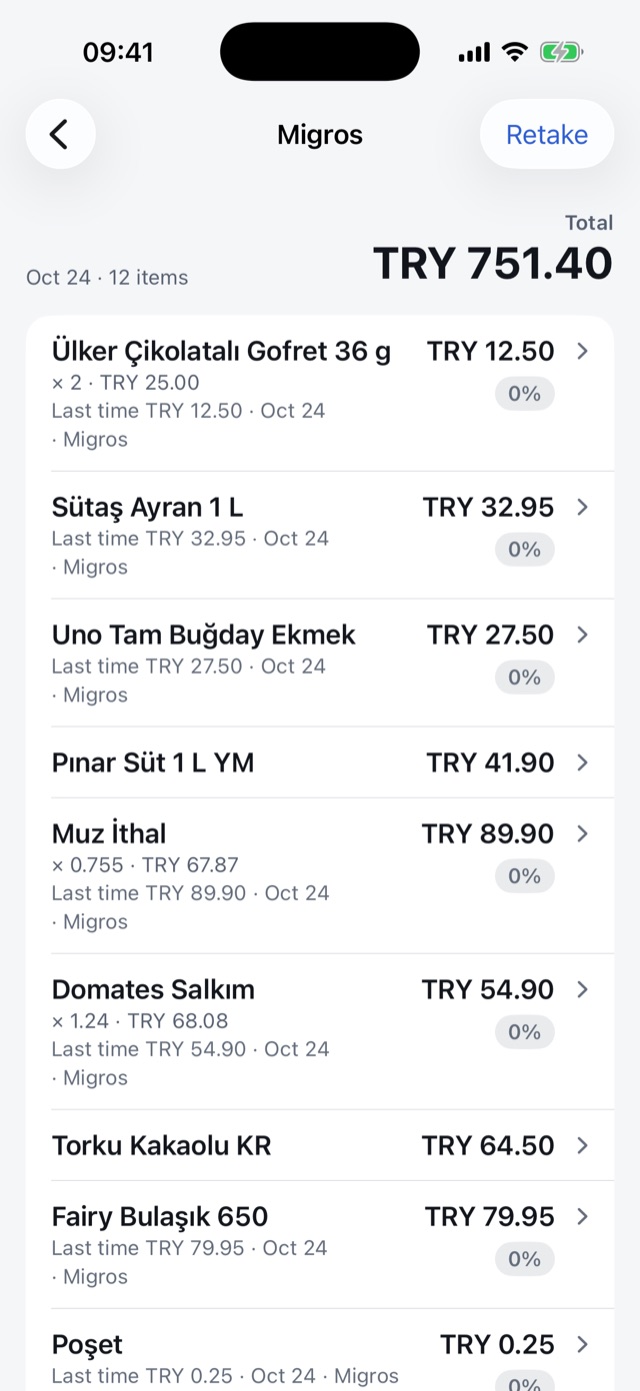Open the Fairy Bulaşık 650 item
Image resolution: width=640 pixels, height=1391 pixels.
click(x=320, y=1245)
